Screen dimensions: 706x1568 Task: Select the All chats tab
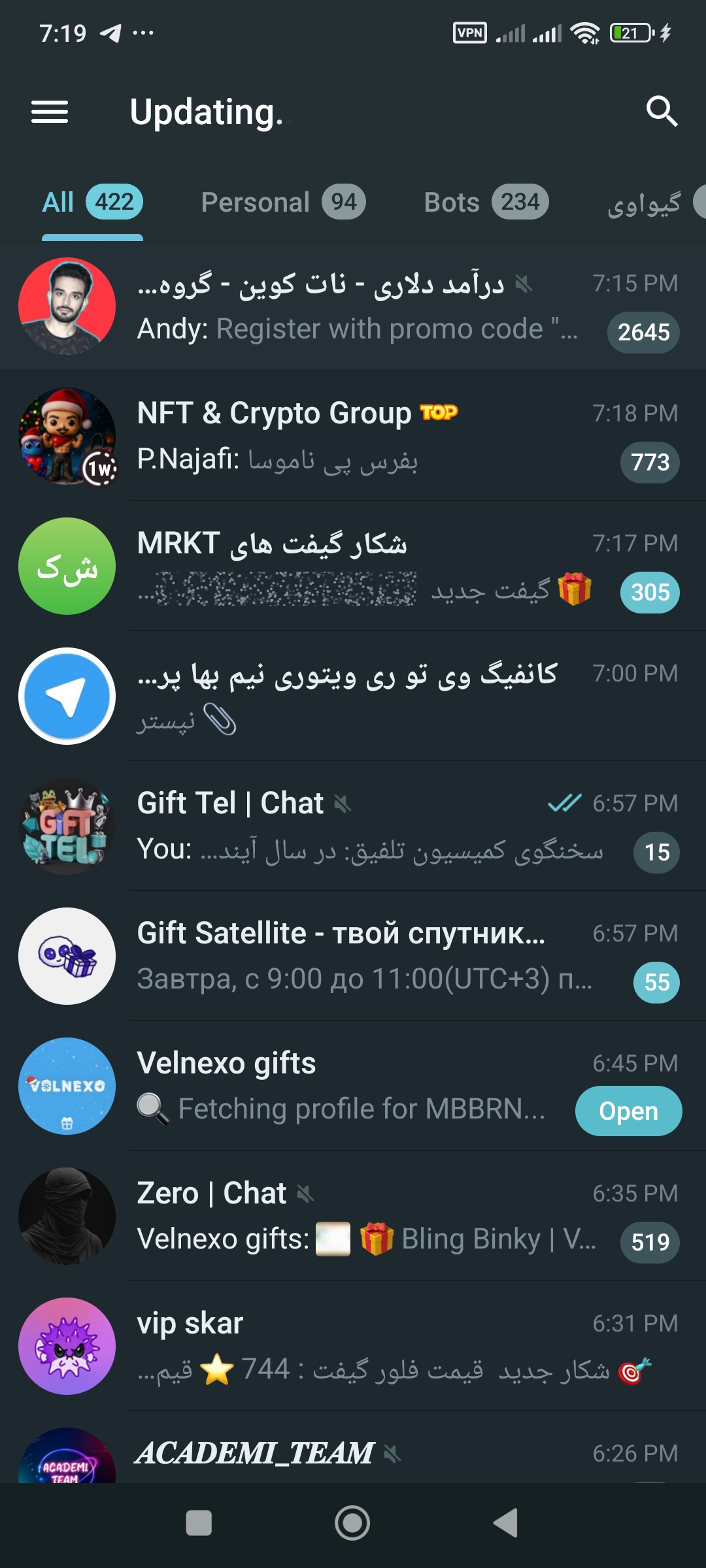pyautogui.click(x=92, y=203)
